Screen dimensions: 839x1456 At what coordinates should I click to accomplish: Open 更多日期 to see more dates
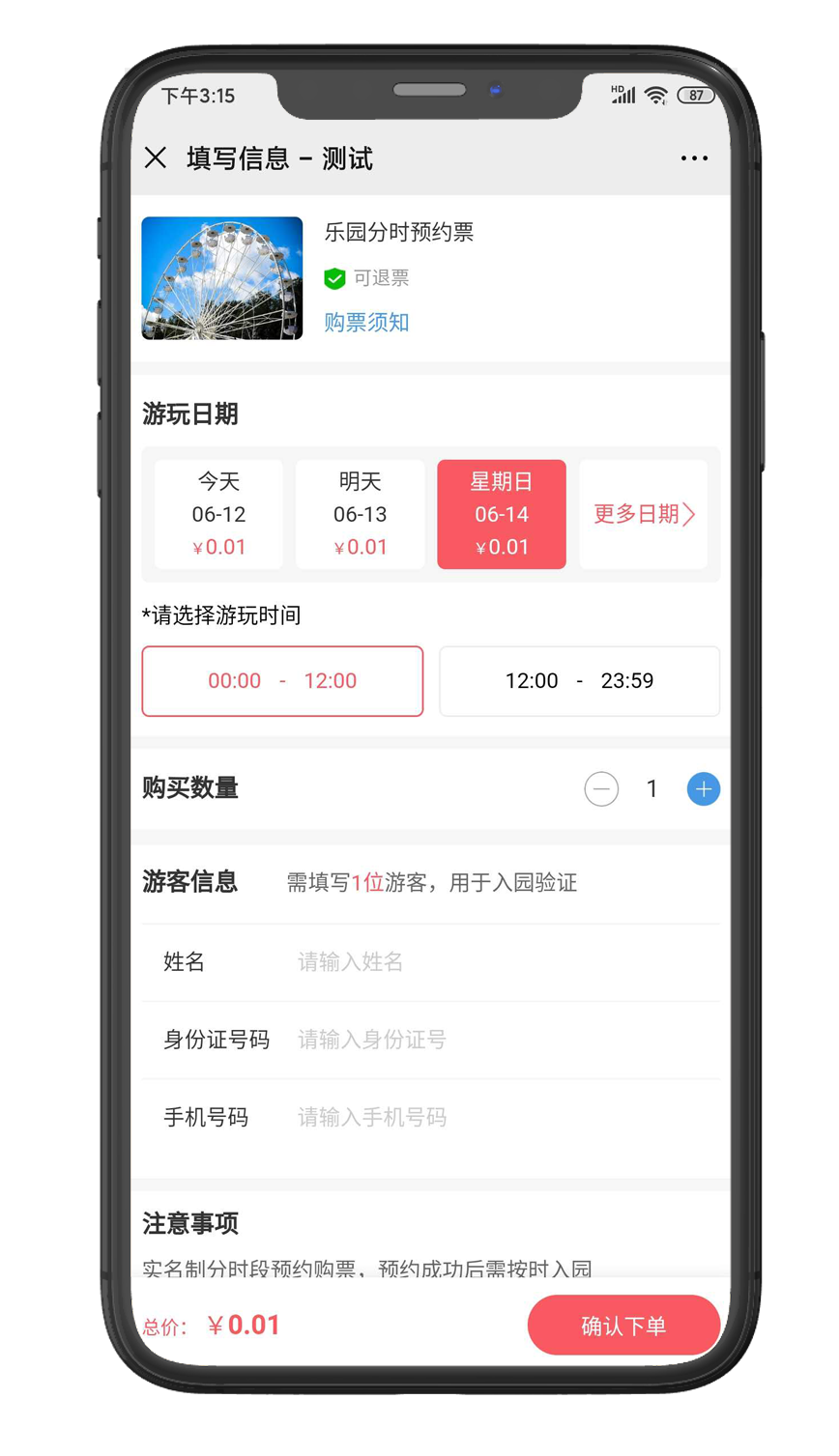click(644, 514)
